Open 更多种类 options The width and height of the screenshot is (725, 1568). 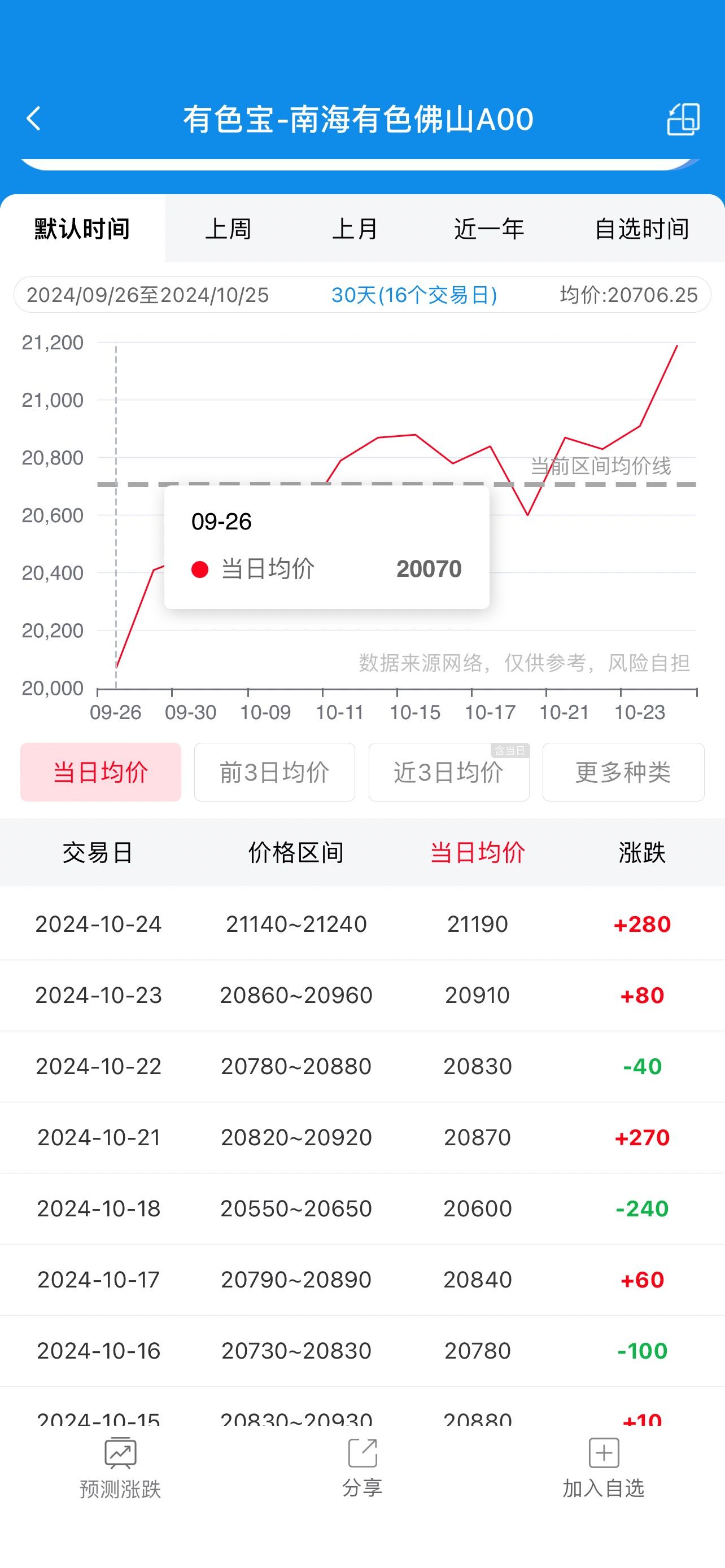[623, 772]
